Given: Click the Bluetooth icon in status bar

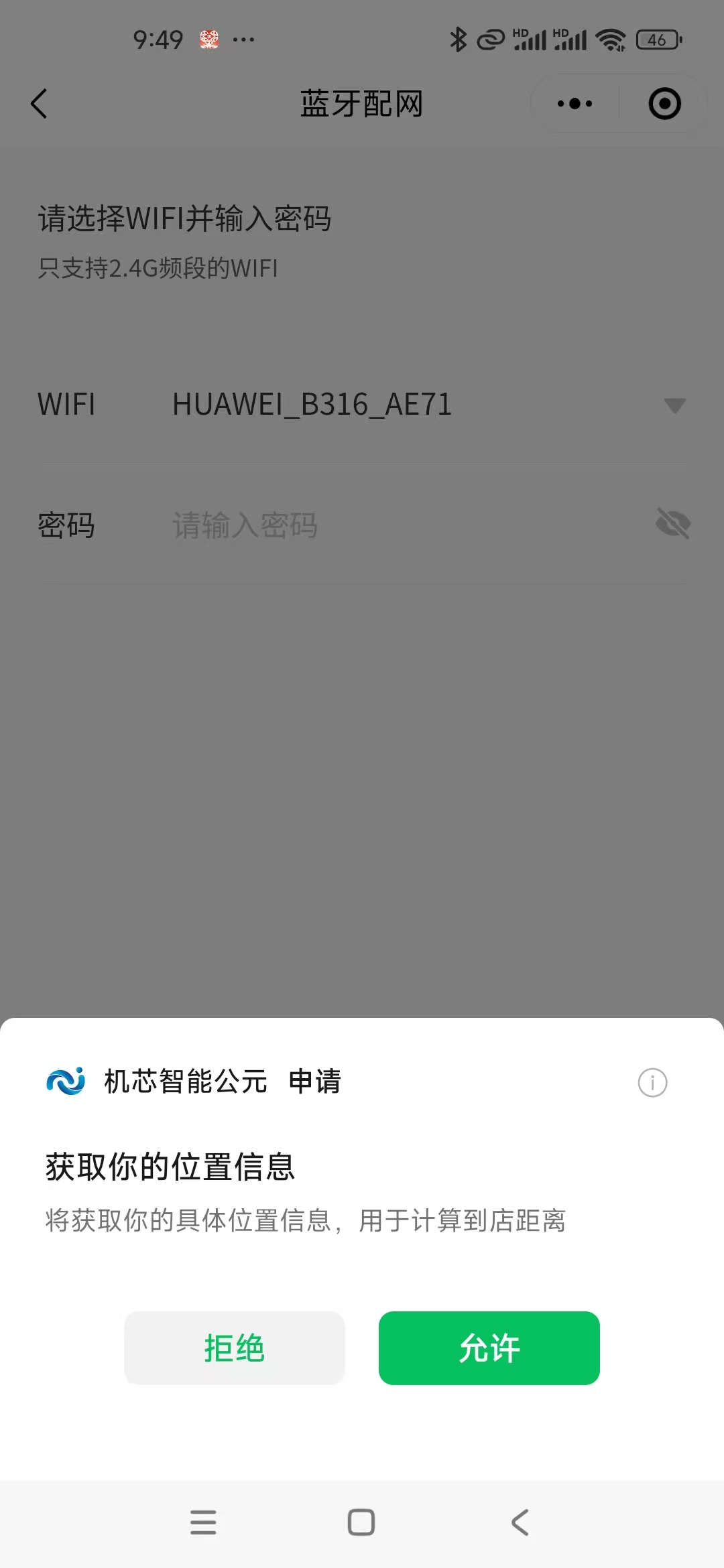Looking at the screenshot, I should pyautogui.click(x=458, y=40).
